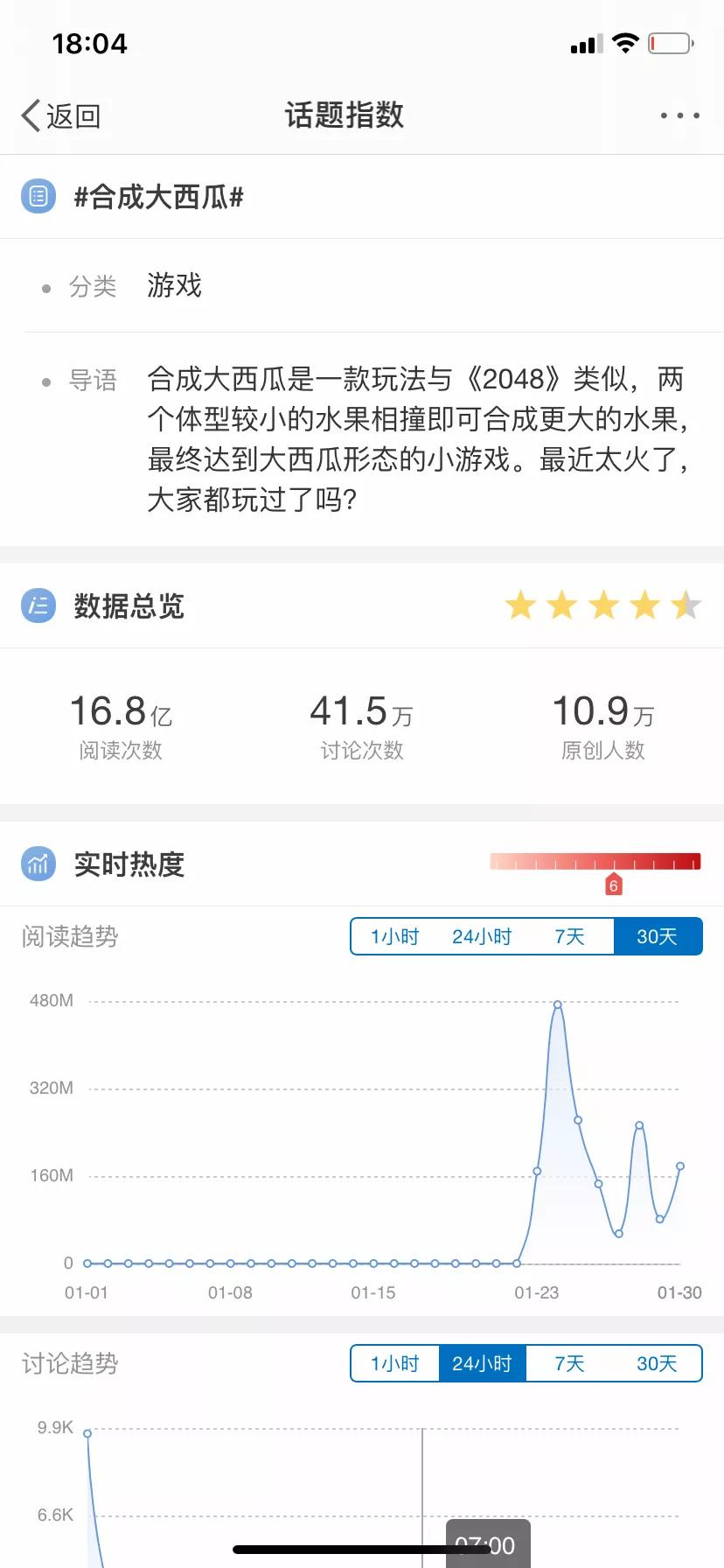
Task: Click the Wi-Fi status icon
Action: 626,42
